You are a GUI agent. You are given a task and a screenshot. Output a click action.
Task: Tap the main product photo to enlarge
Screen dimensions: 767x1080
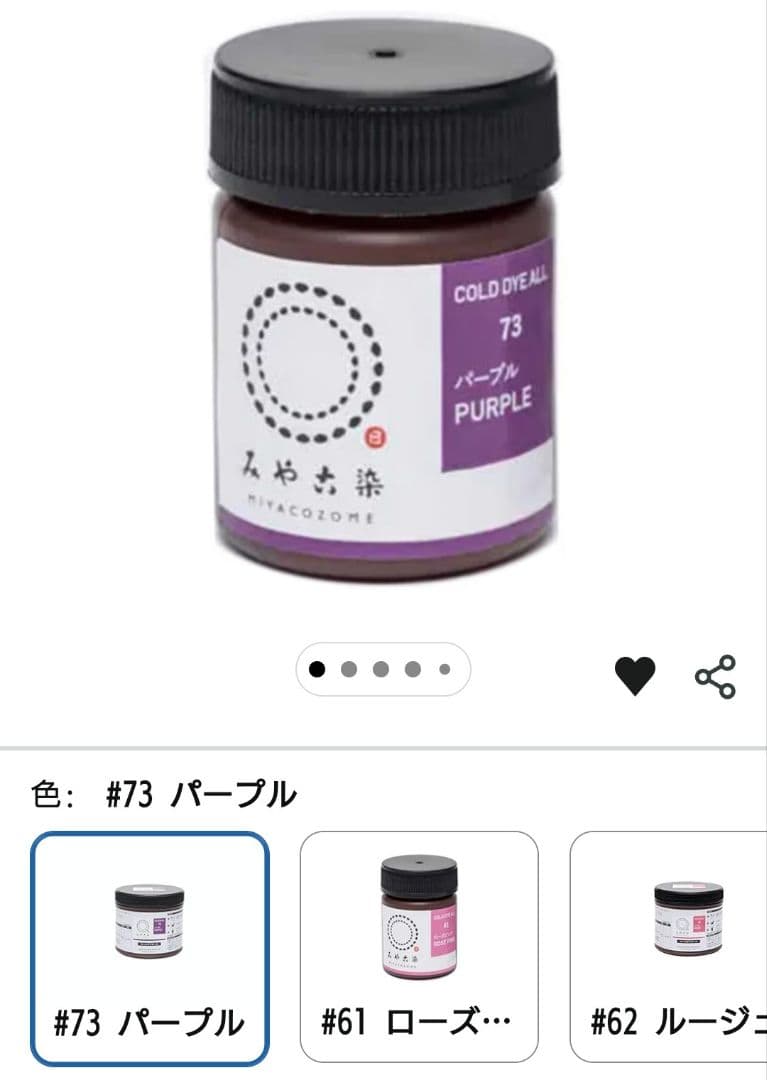[x=383, y=300]
